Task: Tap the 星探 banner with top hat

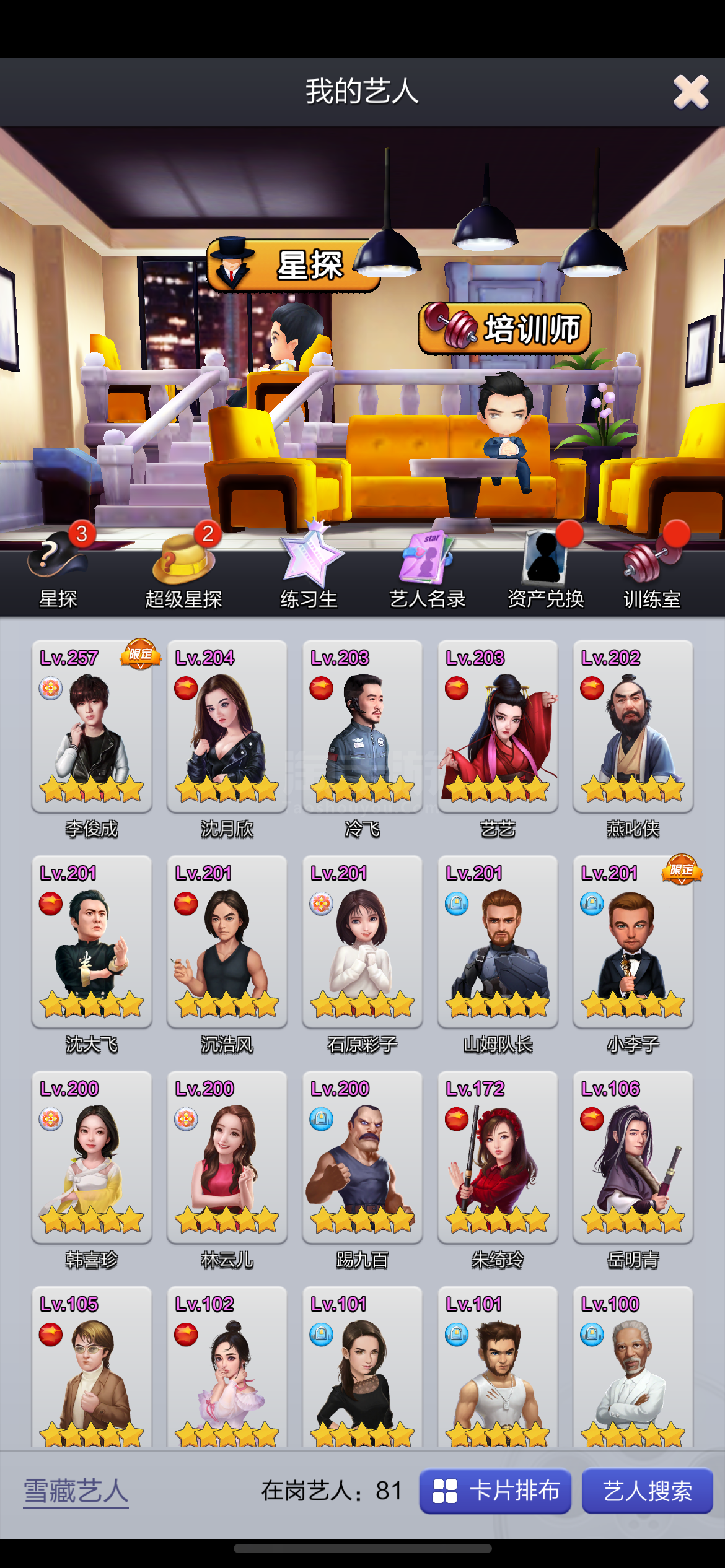Action: tap(294, 264)
